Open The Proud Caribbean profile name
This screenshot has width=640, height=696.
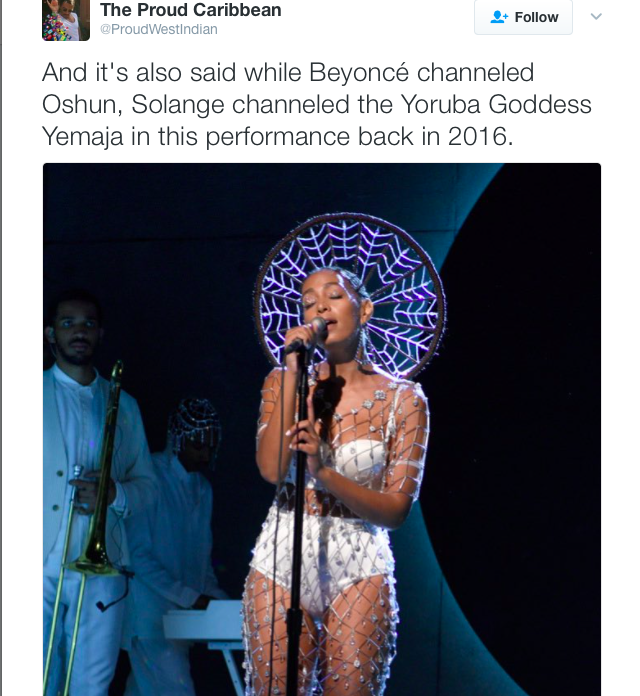[x=190, y=10]
